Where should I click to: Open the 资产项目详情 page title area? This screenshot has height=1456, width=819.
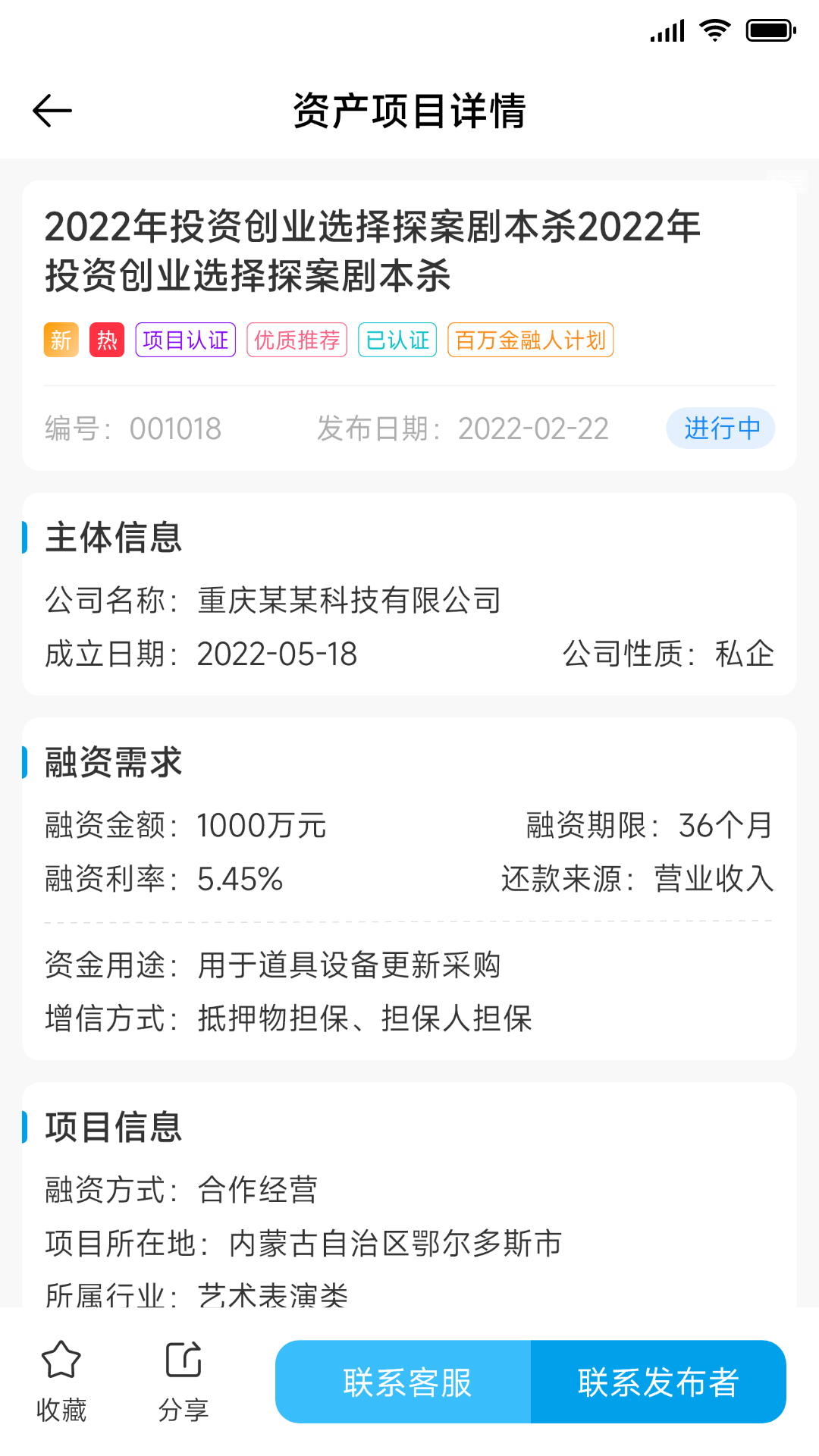409,110
